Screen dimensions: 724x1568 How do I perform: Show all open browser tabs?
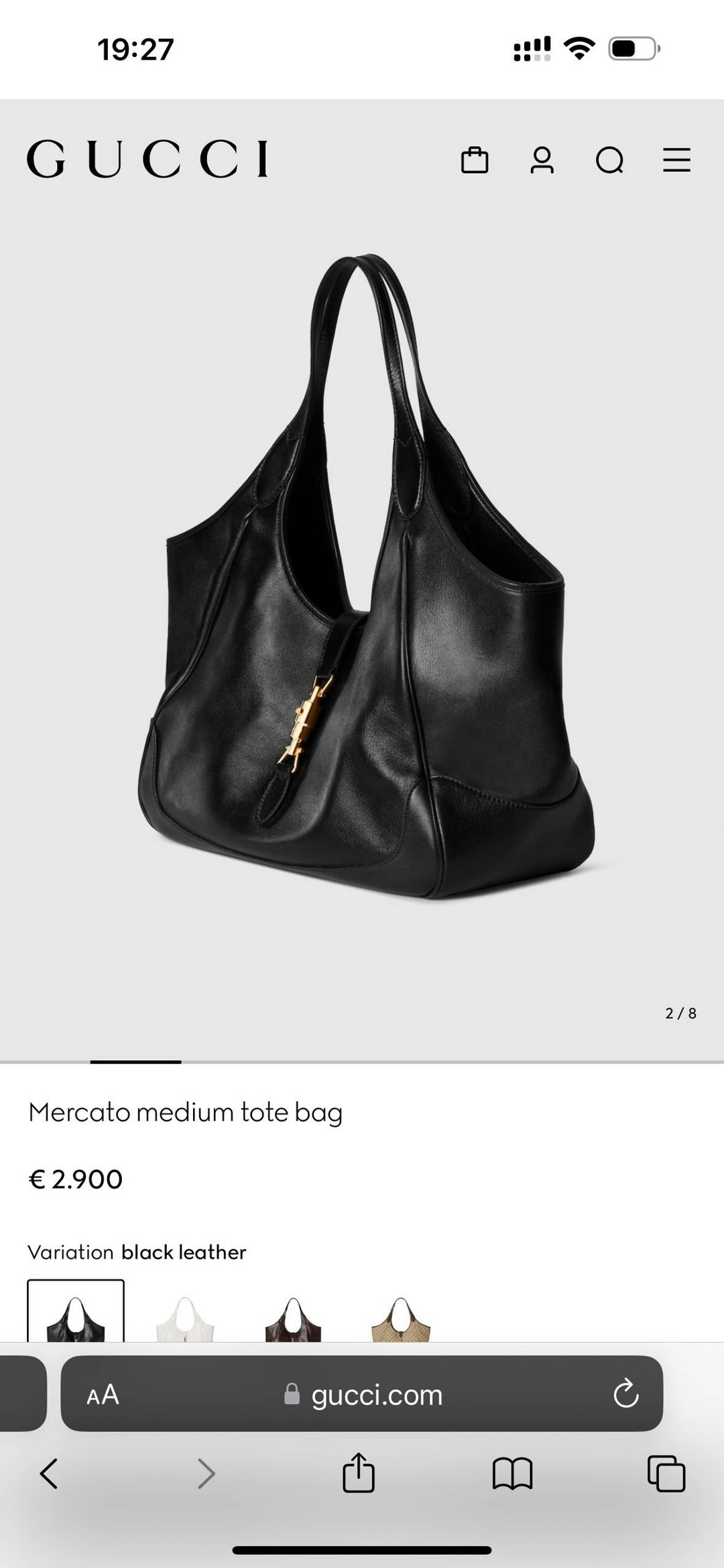[666, 1474]
